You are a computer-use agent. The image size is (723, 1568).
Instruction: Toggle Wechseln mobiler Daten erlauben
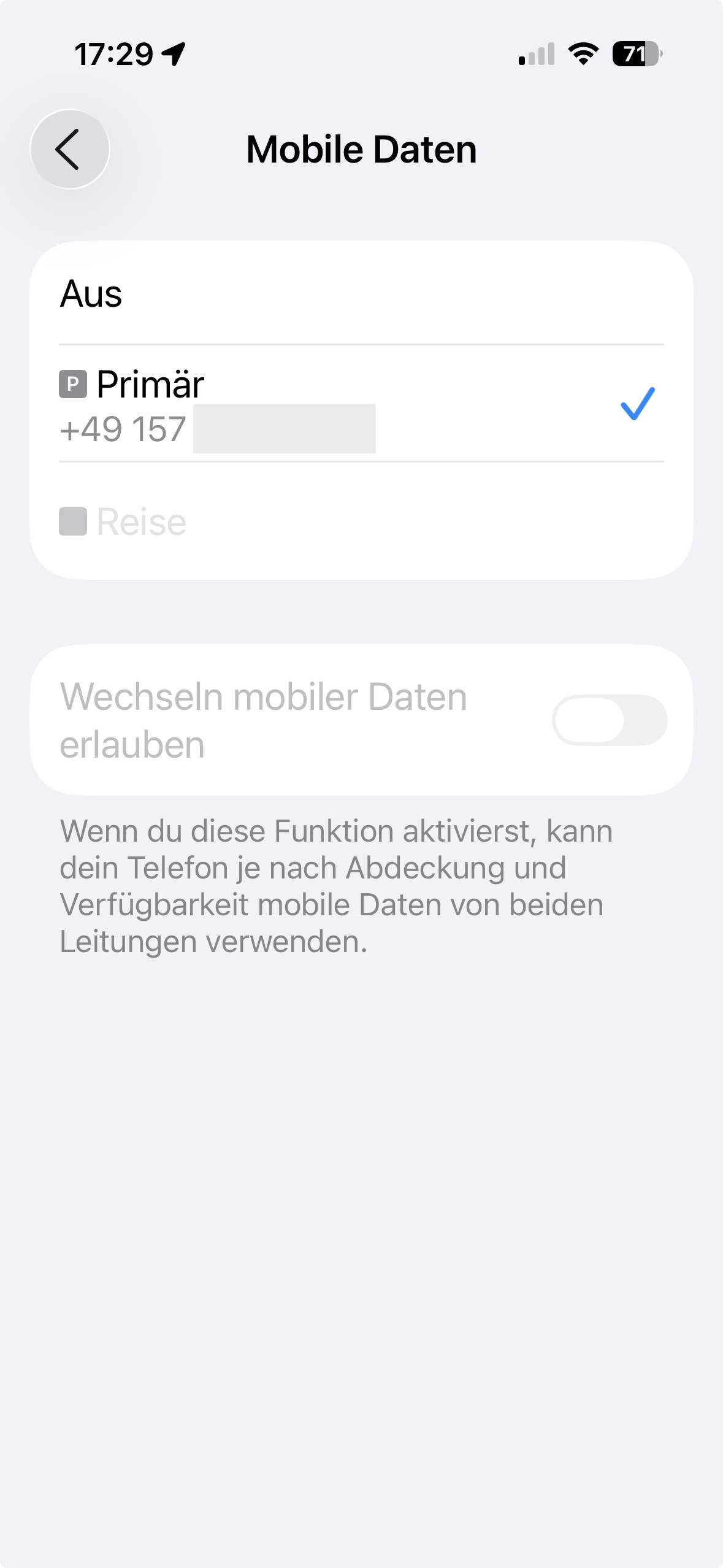tap(609, 720)
